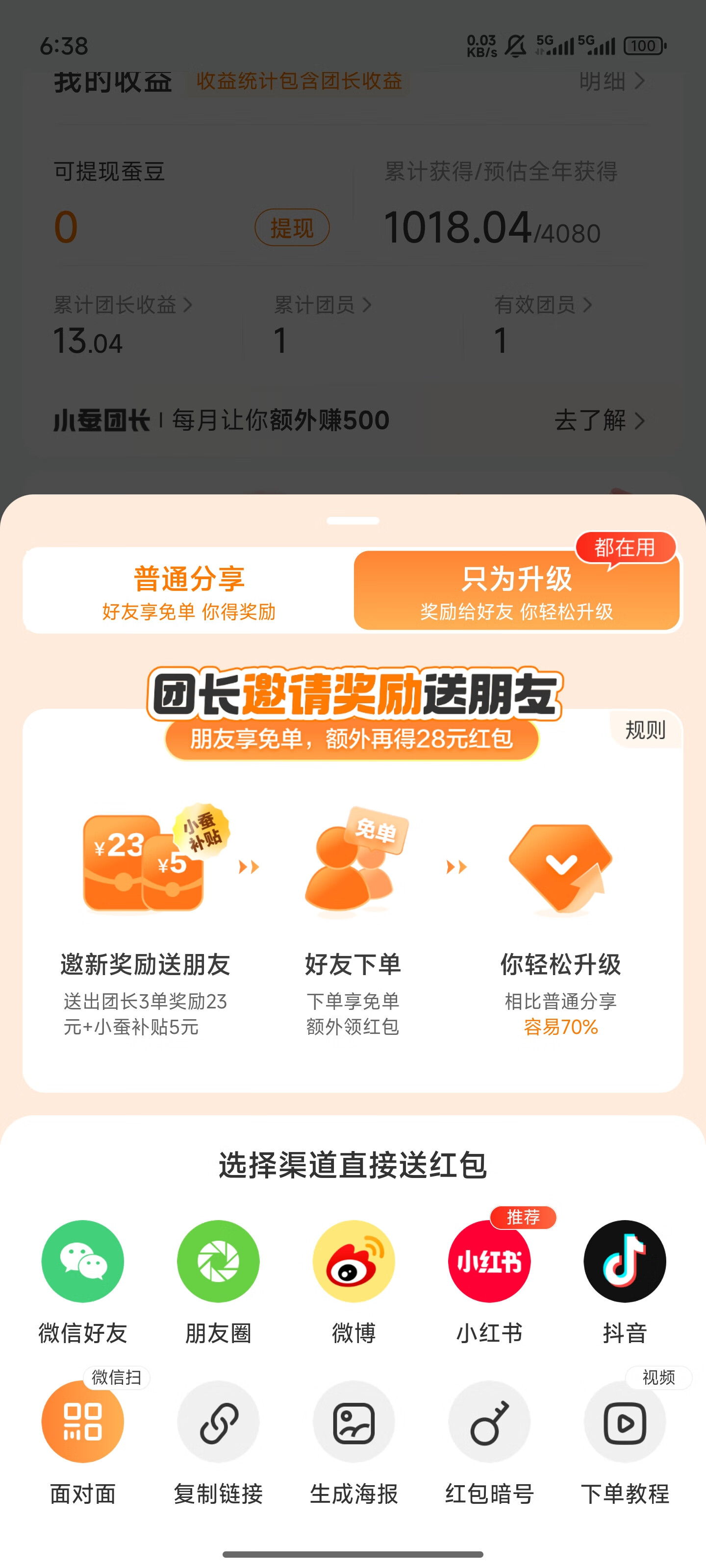
Task: Open the 规则 rules link
Action: 645,729
